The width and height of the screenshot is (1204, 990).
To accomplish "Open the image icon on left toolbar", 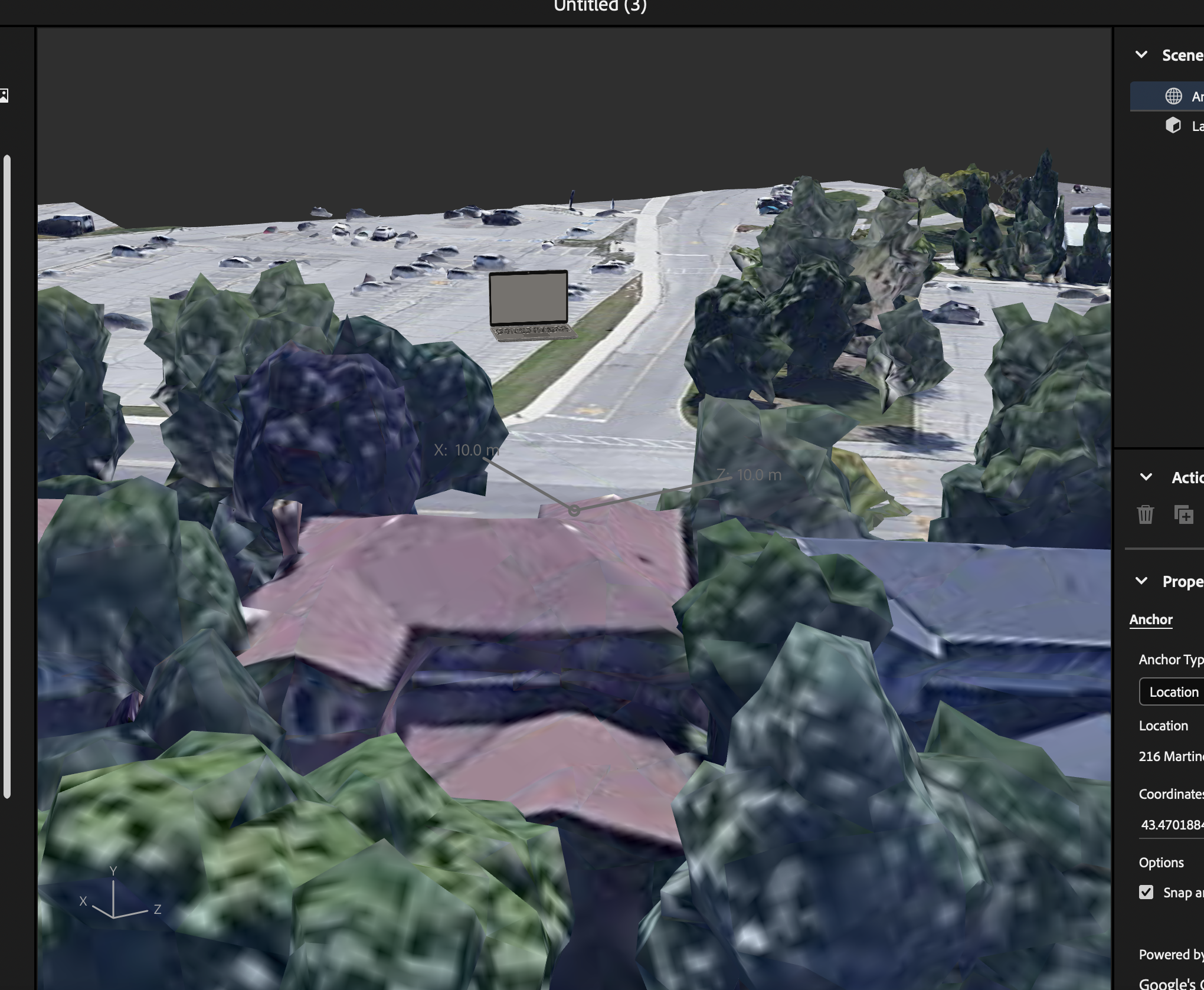I will click(4, 96).
